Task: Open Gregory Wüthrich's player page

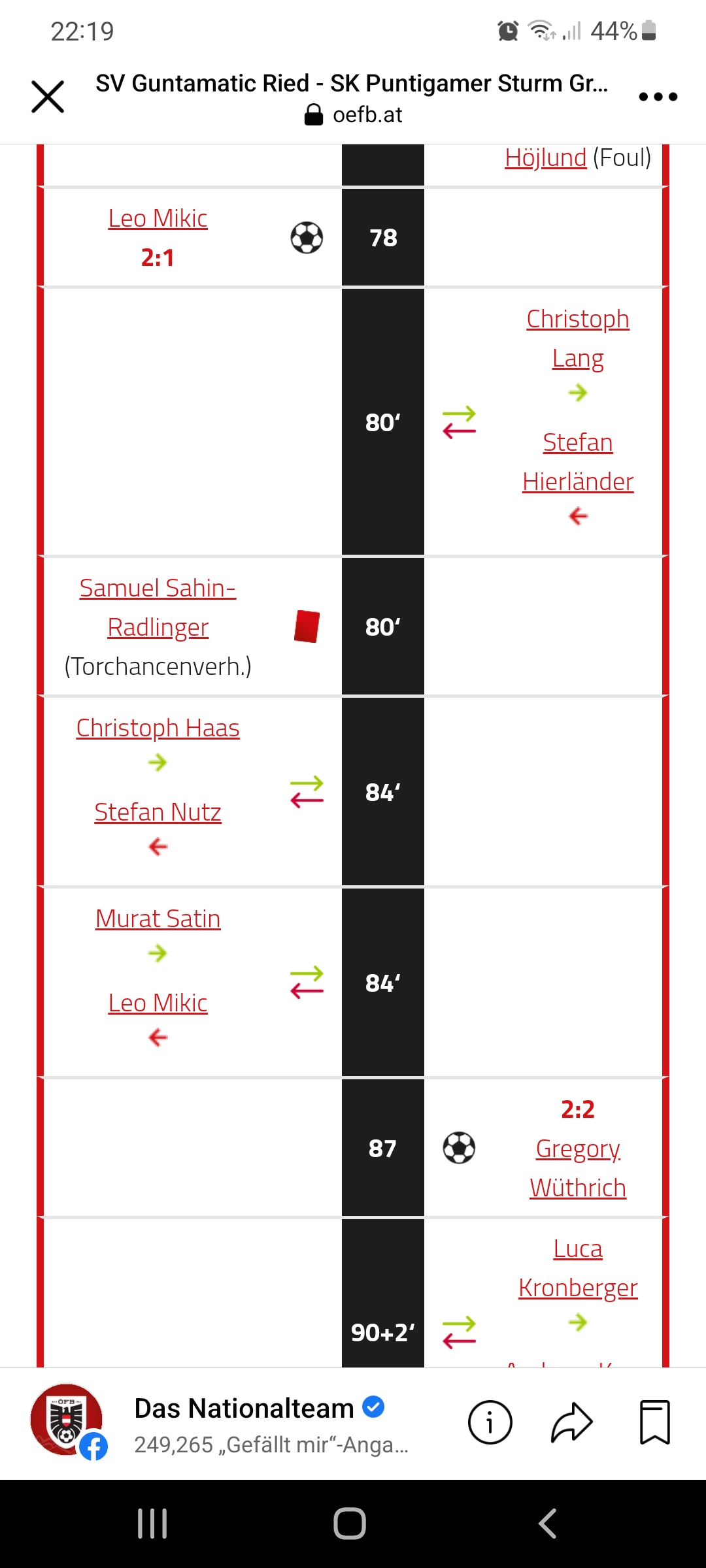Action: pyautogui.click(x=578, y=1168)
